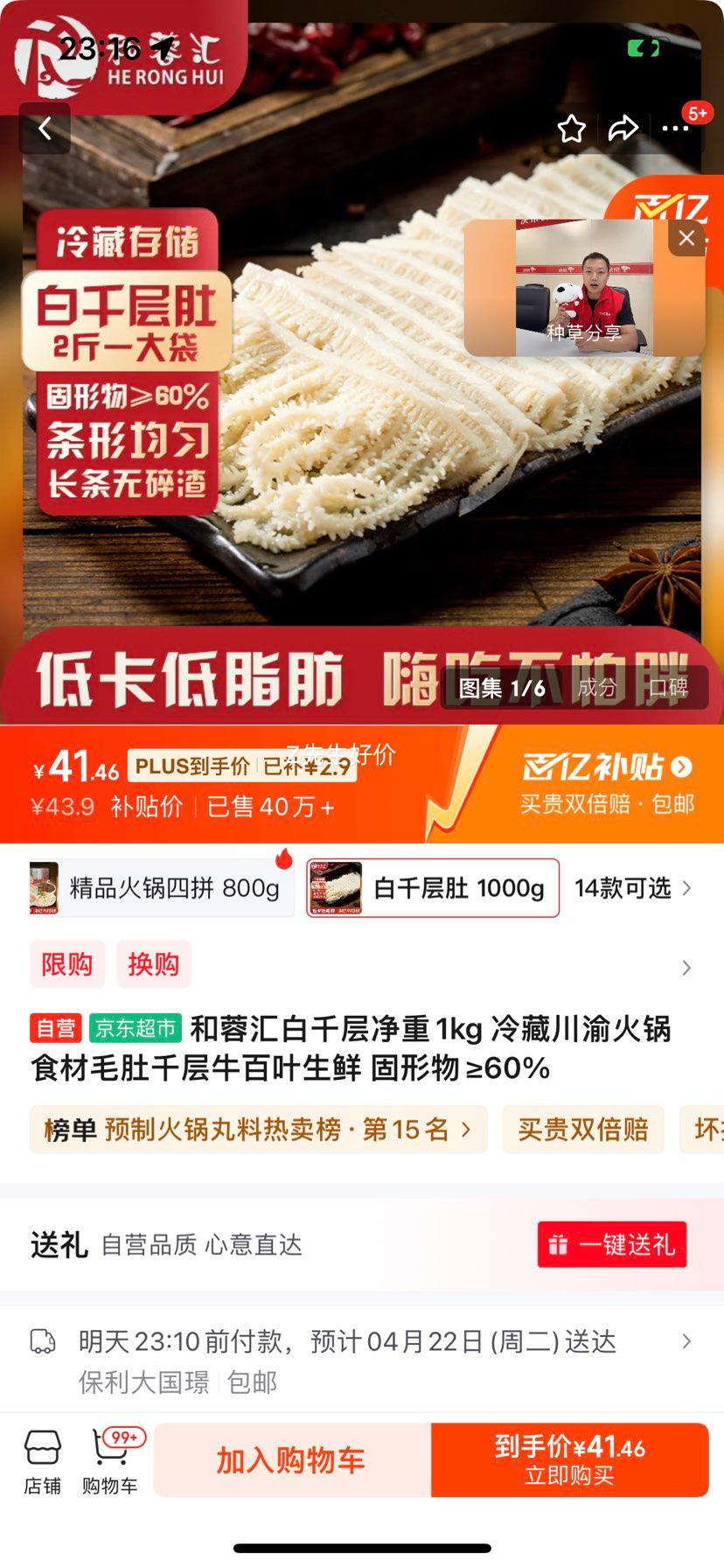724x1568 pixels.
Task: Click the back arrow at top left
Action: pyautogui.click(x=45, y=128)
